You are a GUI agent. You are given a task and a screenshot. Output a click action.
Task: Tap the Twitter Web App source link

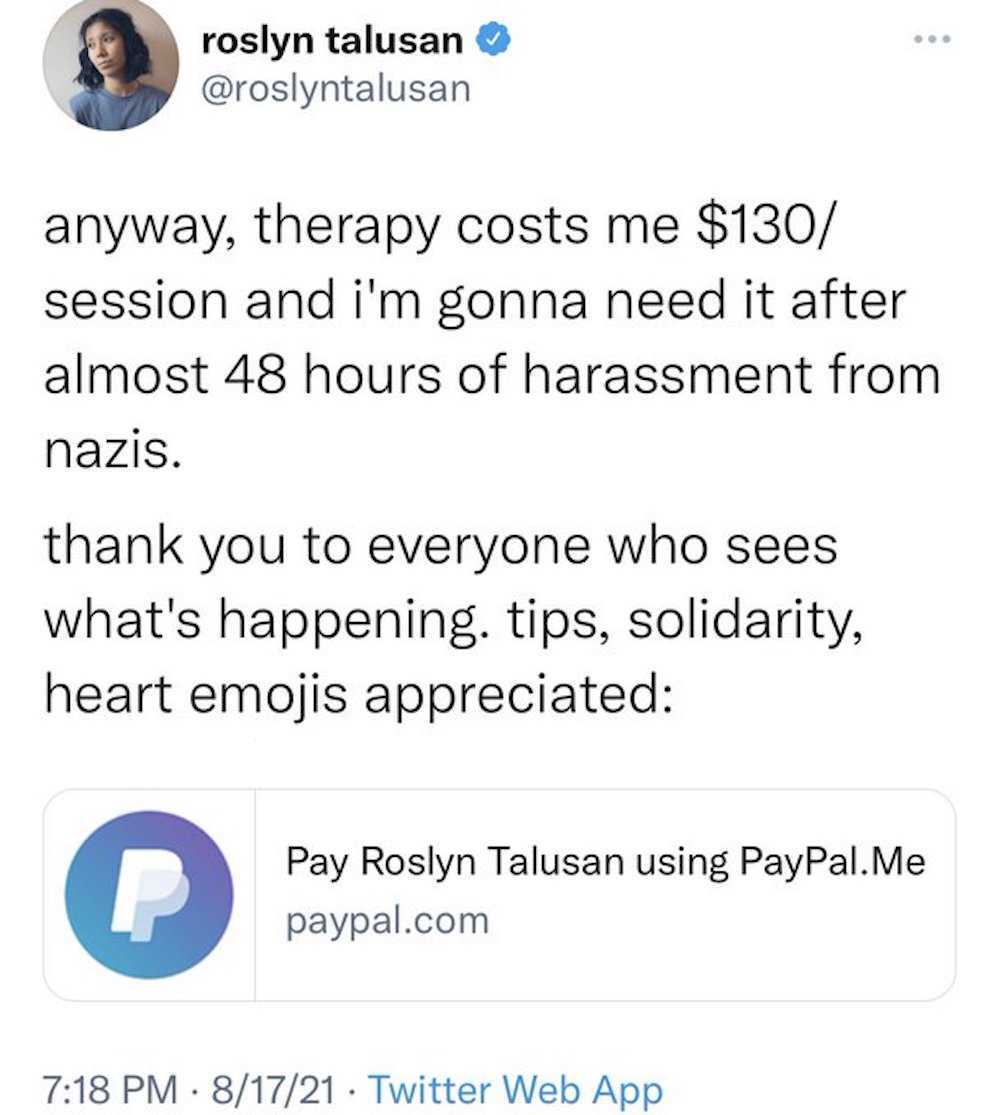point(515,1089)
